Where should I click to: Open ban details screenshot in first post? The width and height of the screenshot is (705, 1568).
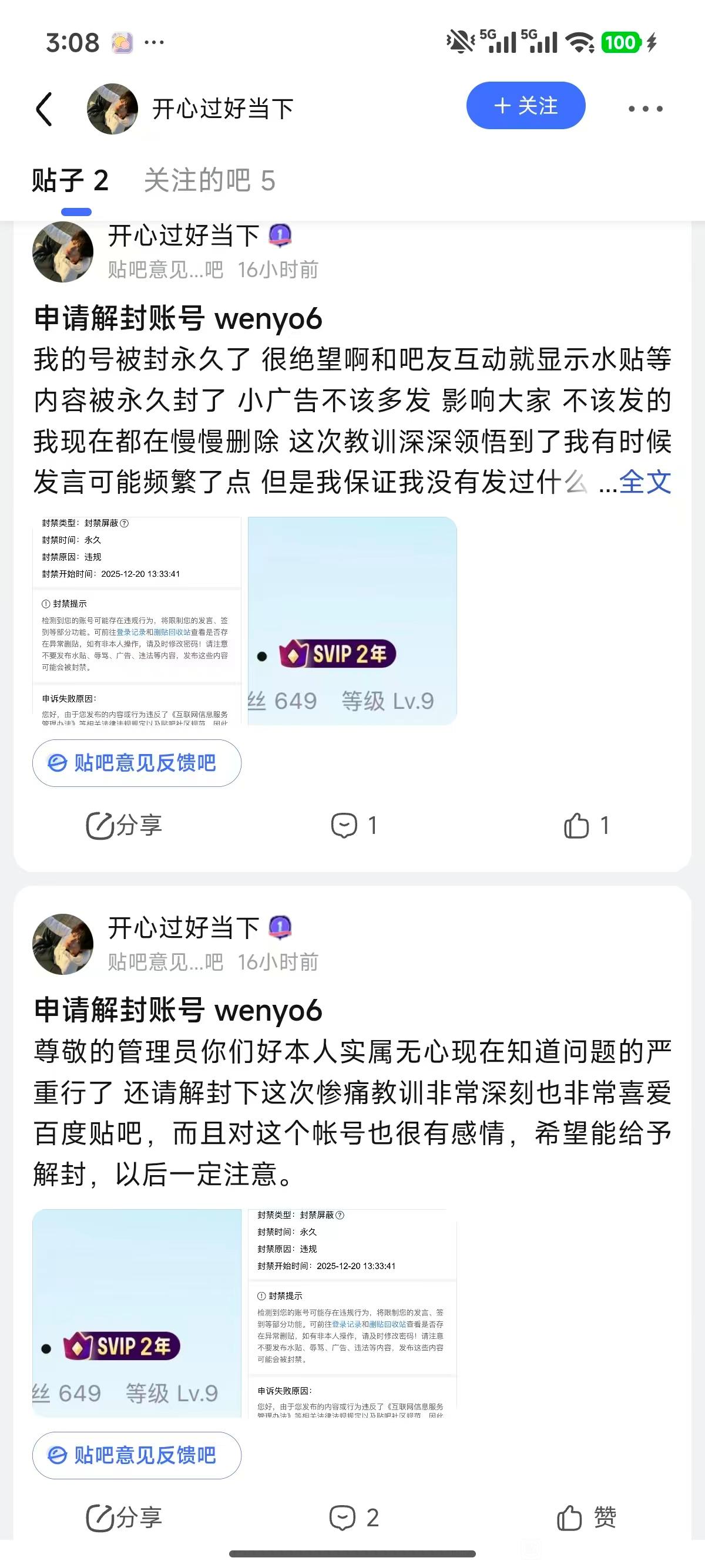click(x=137, y=621)
